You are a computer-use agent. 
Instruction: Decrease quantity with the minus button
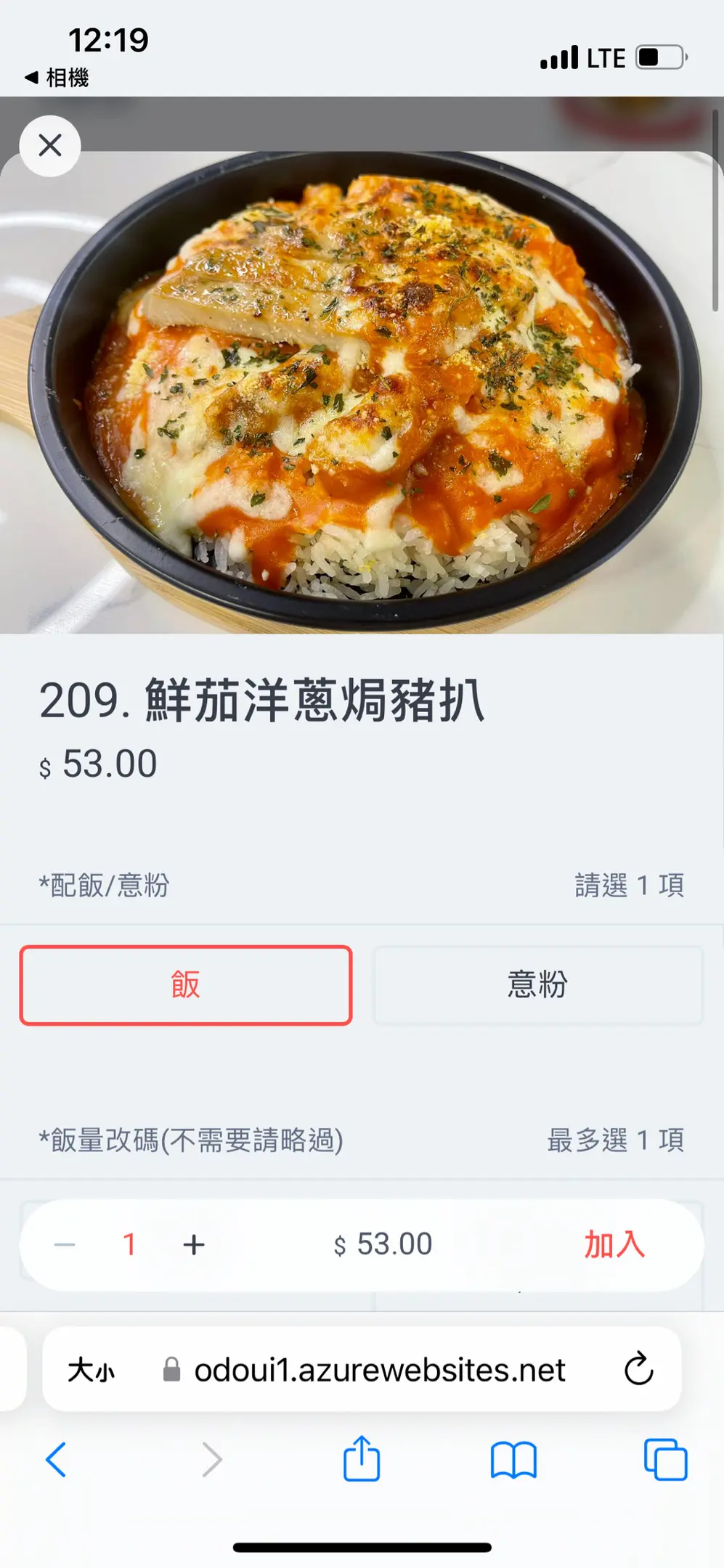coord(65,1245)
